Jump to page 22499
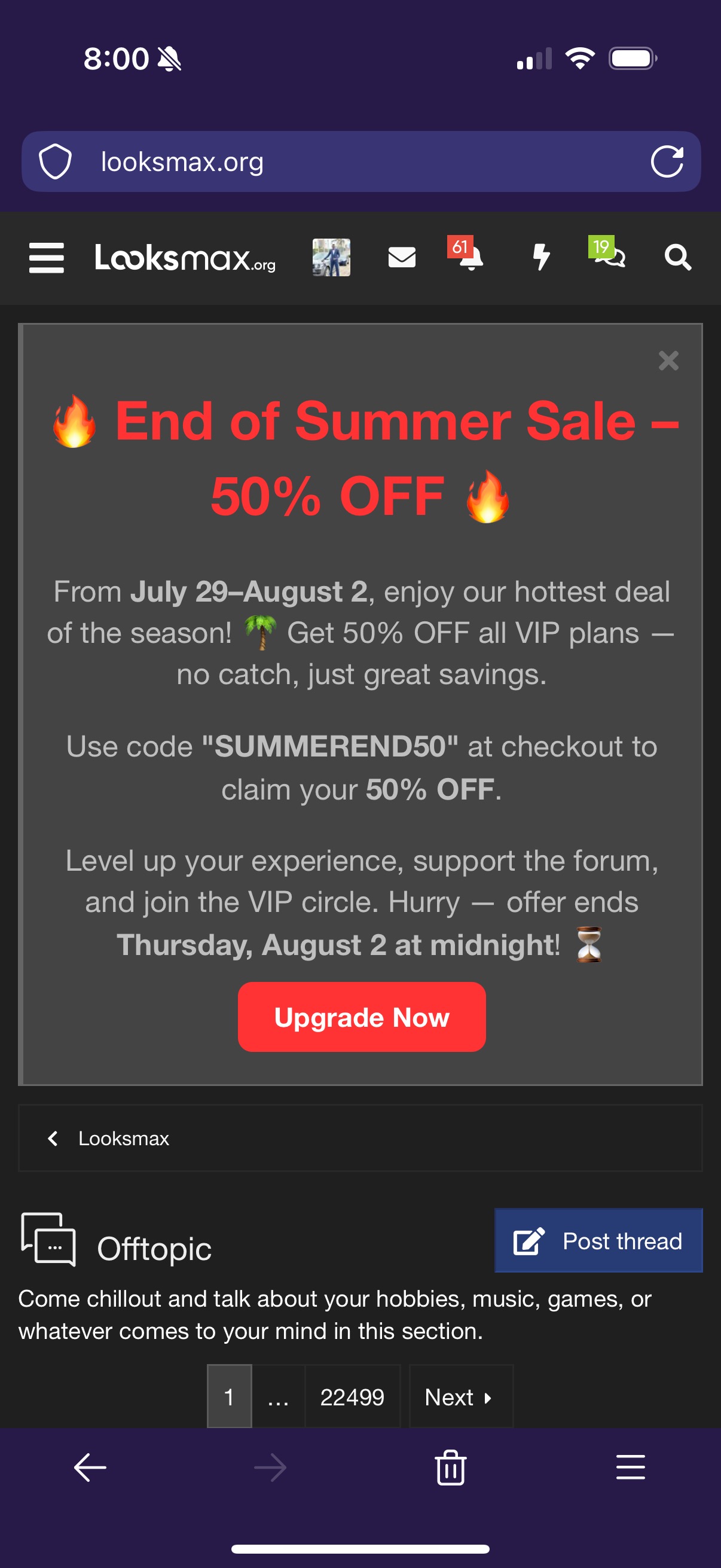 352,1397
